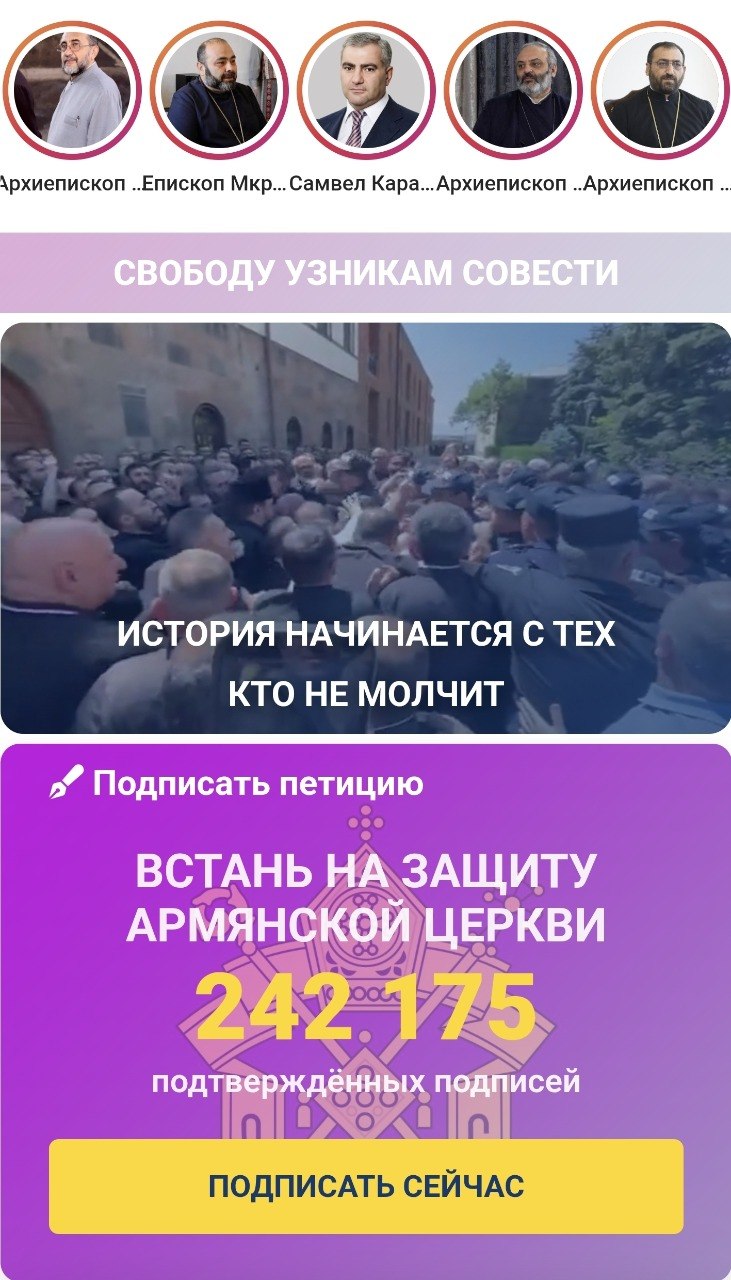This screenshot has height=1280, width=731.
Task: Open the 'История начинается с тех' video card
Action: [x=365, y=528]
